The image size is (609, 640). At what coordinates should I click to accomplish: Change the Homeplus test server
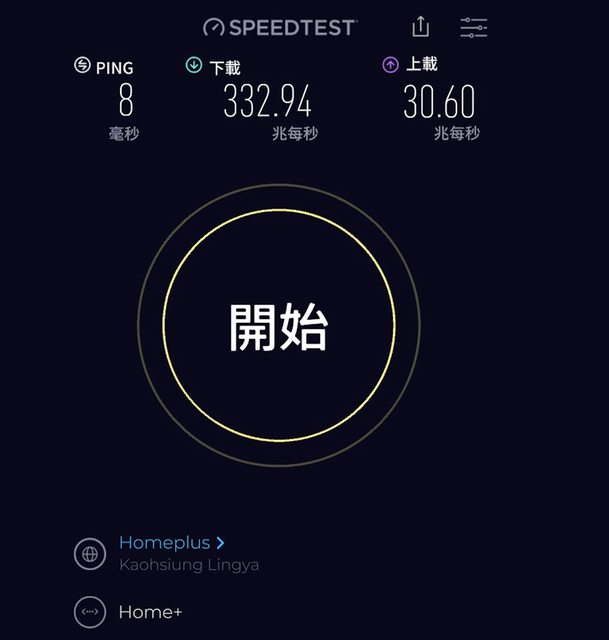coord(171,543)
